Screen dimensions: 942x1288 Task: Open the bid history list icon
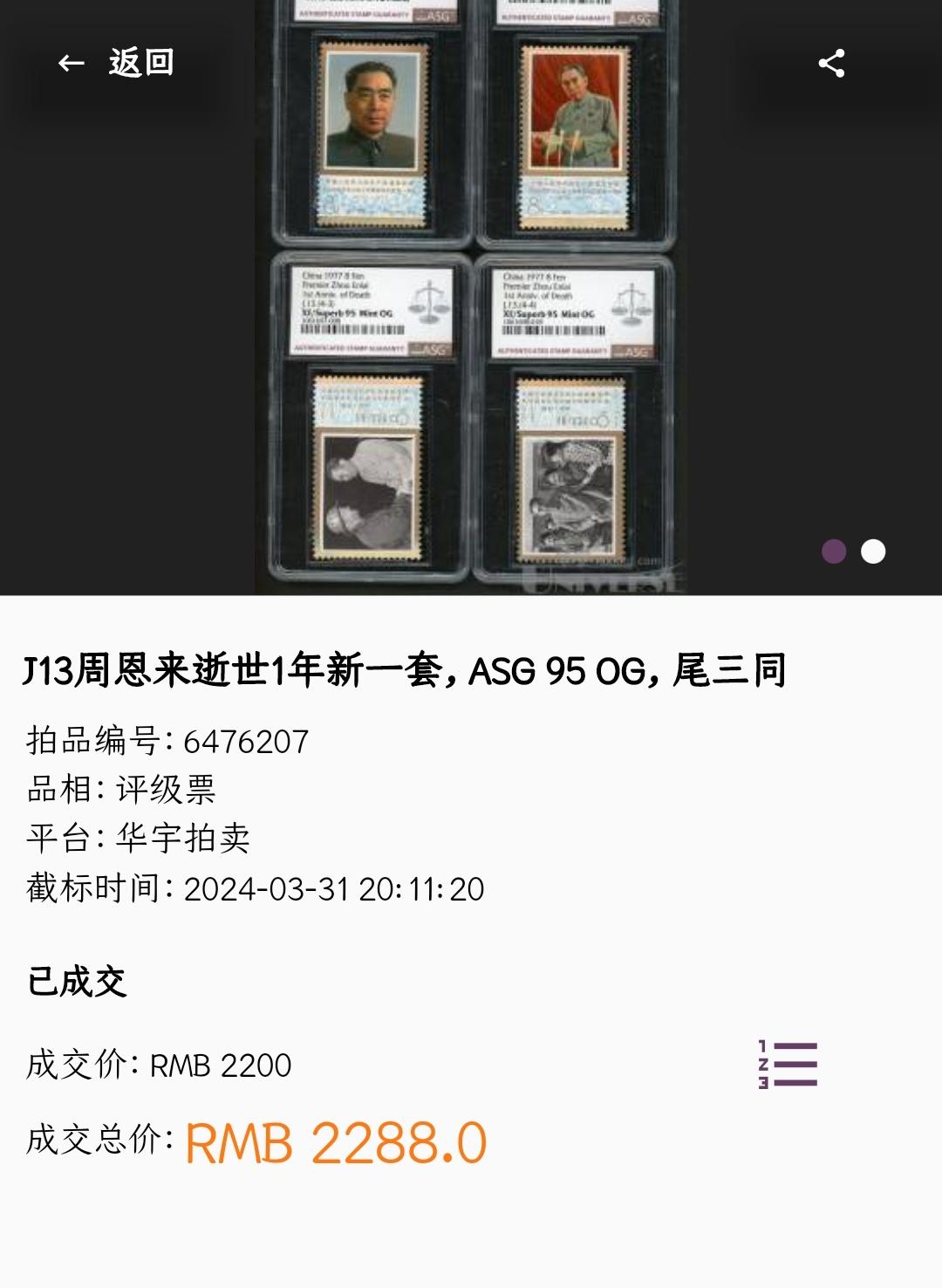788,1065
